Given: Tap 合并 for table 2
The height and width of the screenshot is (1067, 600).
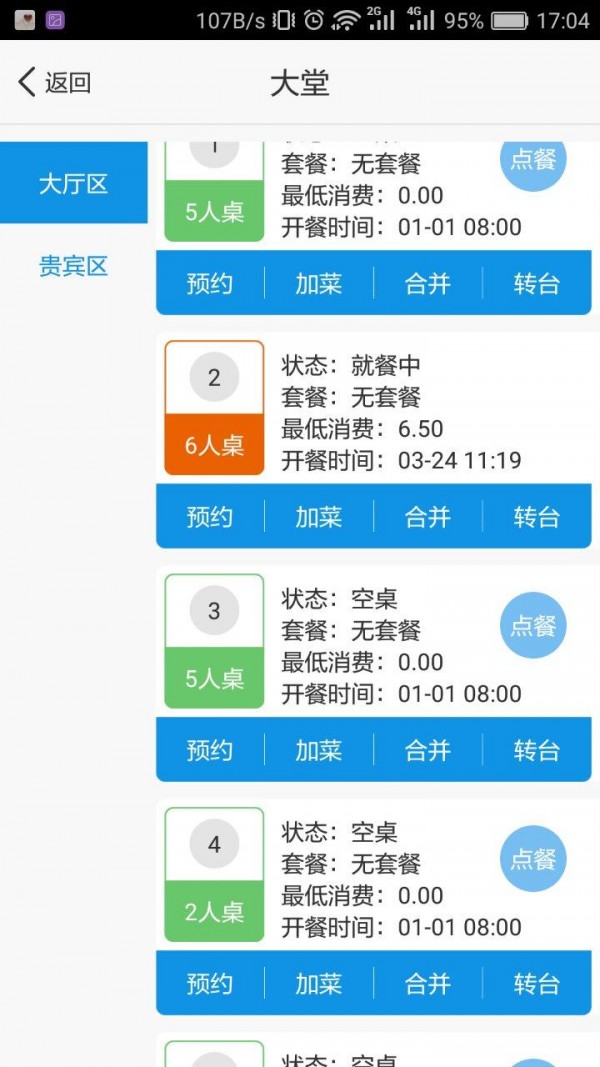Looking at the screenshot, I should [428, 517].
